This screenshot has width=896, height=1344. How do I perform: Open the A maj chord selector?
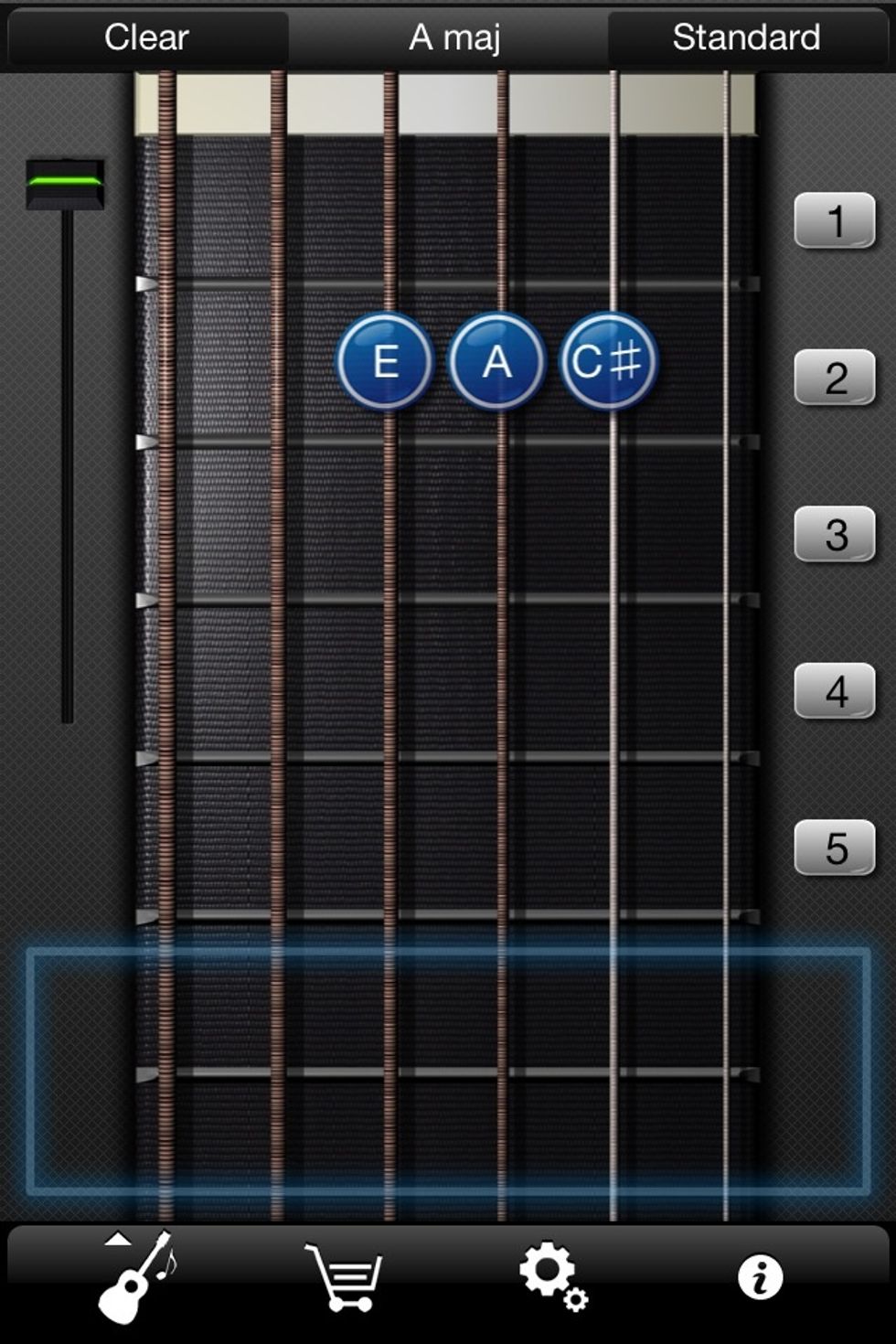tap(454, 37)
